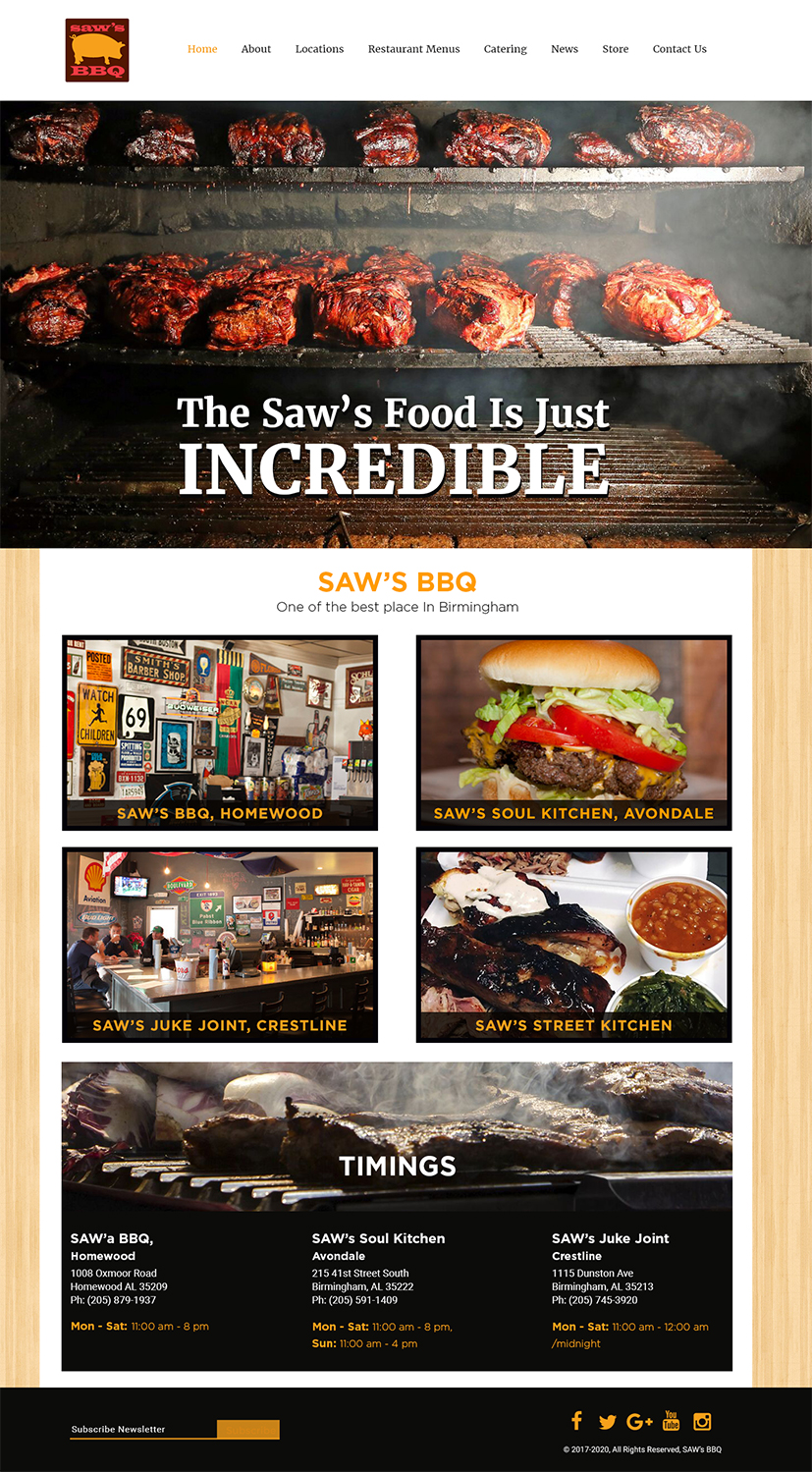This screenshot has height=1472, width=812.
Task: Open the SAW's BBQ, Homewood tile
Action: [x=220, y=733]
